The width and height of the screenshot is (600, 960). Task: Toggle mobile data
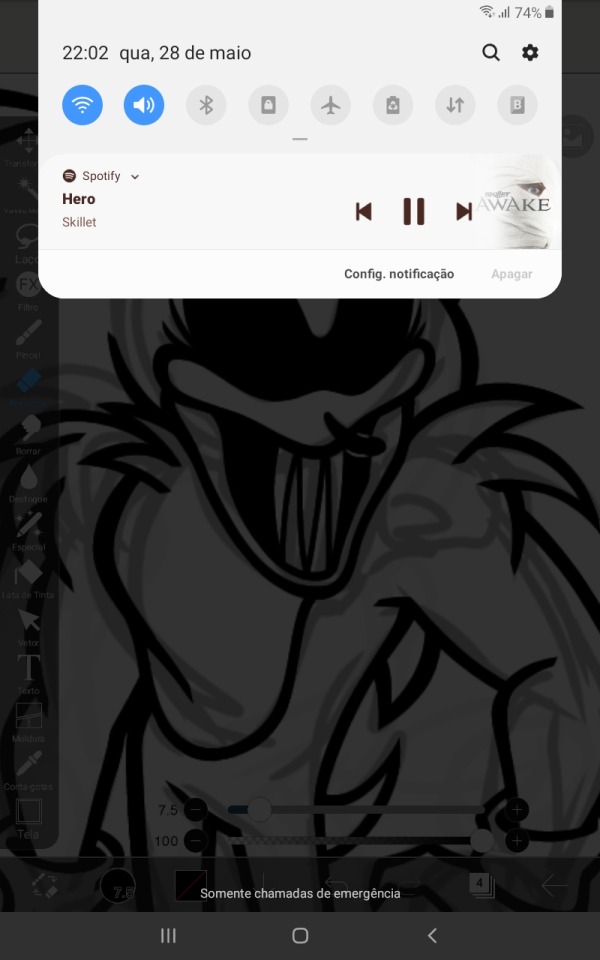(455, 105)
